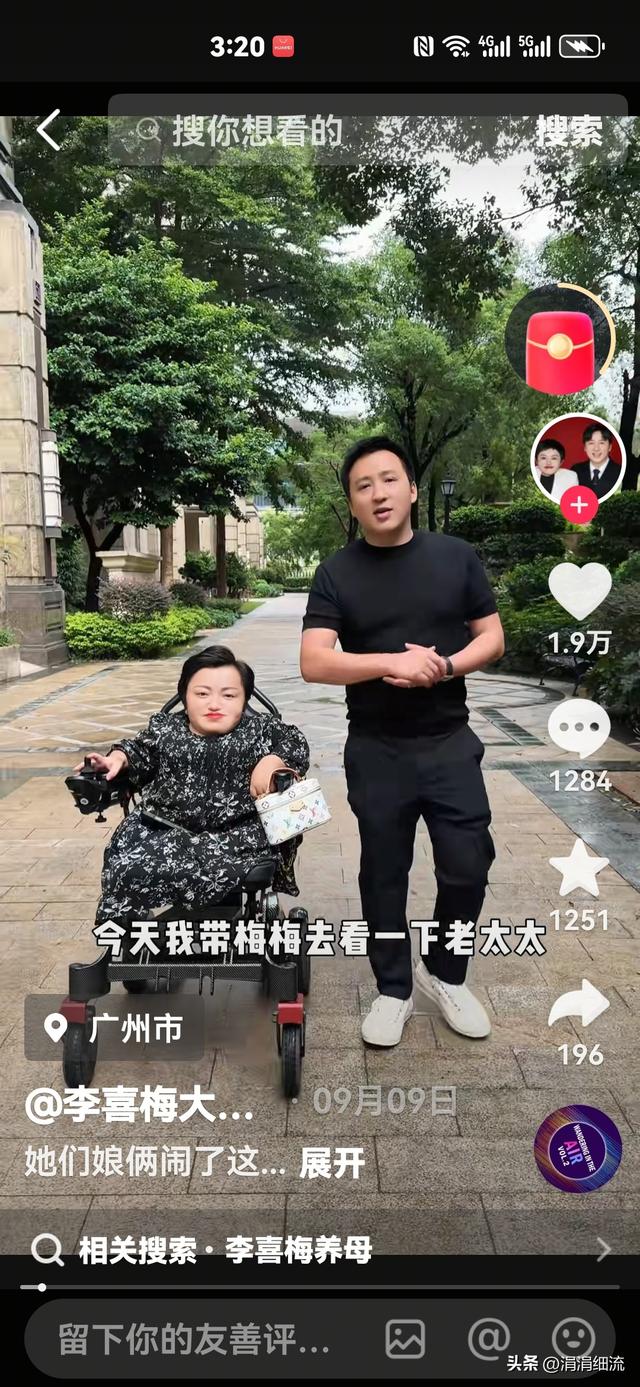640x1387 pixels.
Task: Add video to favorites with the star
Action: click(x=579, y=868)
